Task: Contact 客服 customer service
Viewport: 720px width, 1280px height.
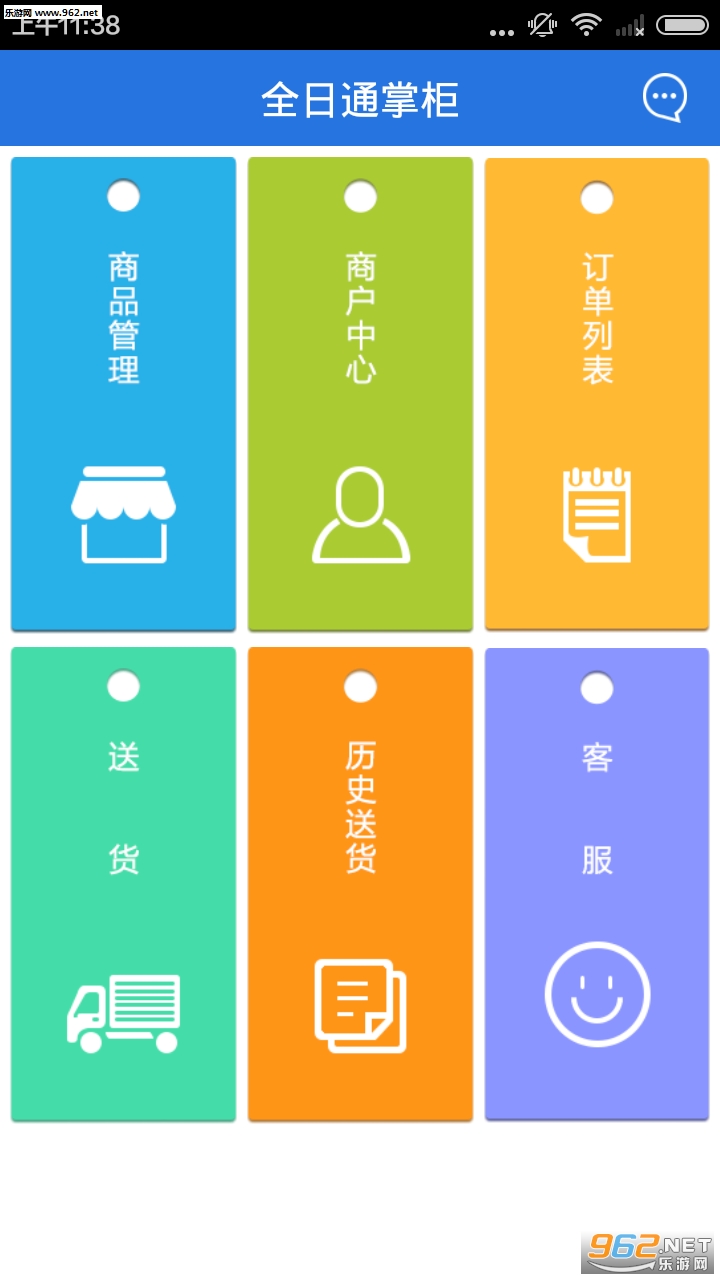Action: 597,884
